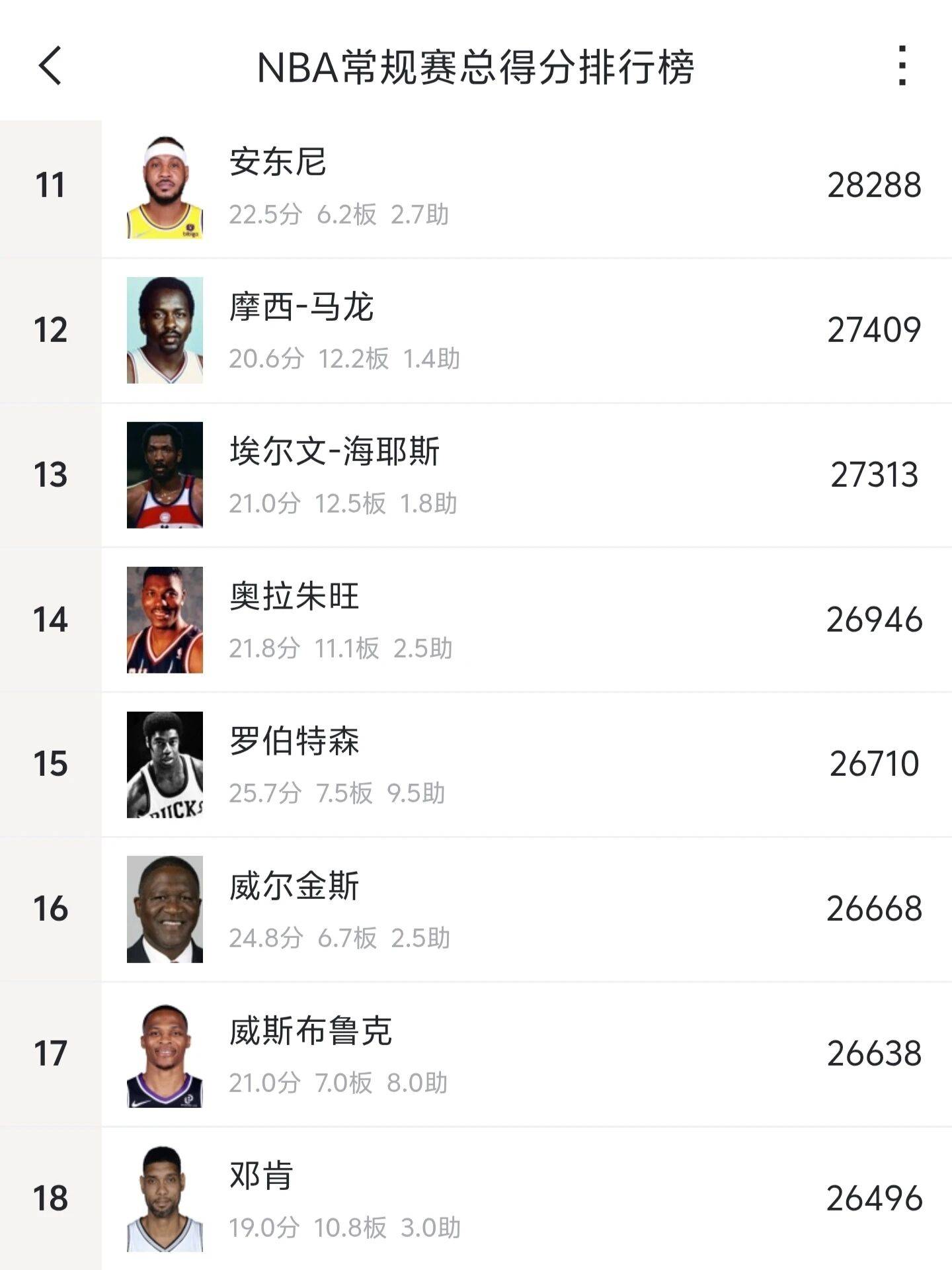This screenshot has height=1270, width=952.
Task: Tap the title NBA常规赛总得分排行榜
Action: (476, 66)
